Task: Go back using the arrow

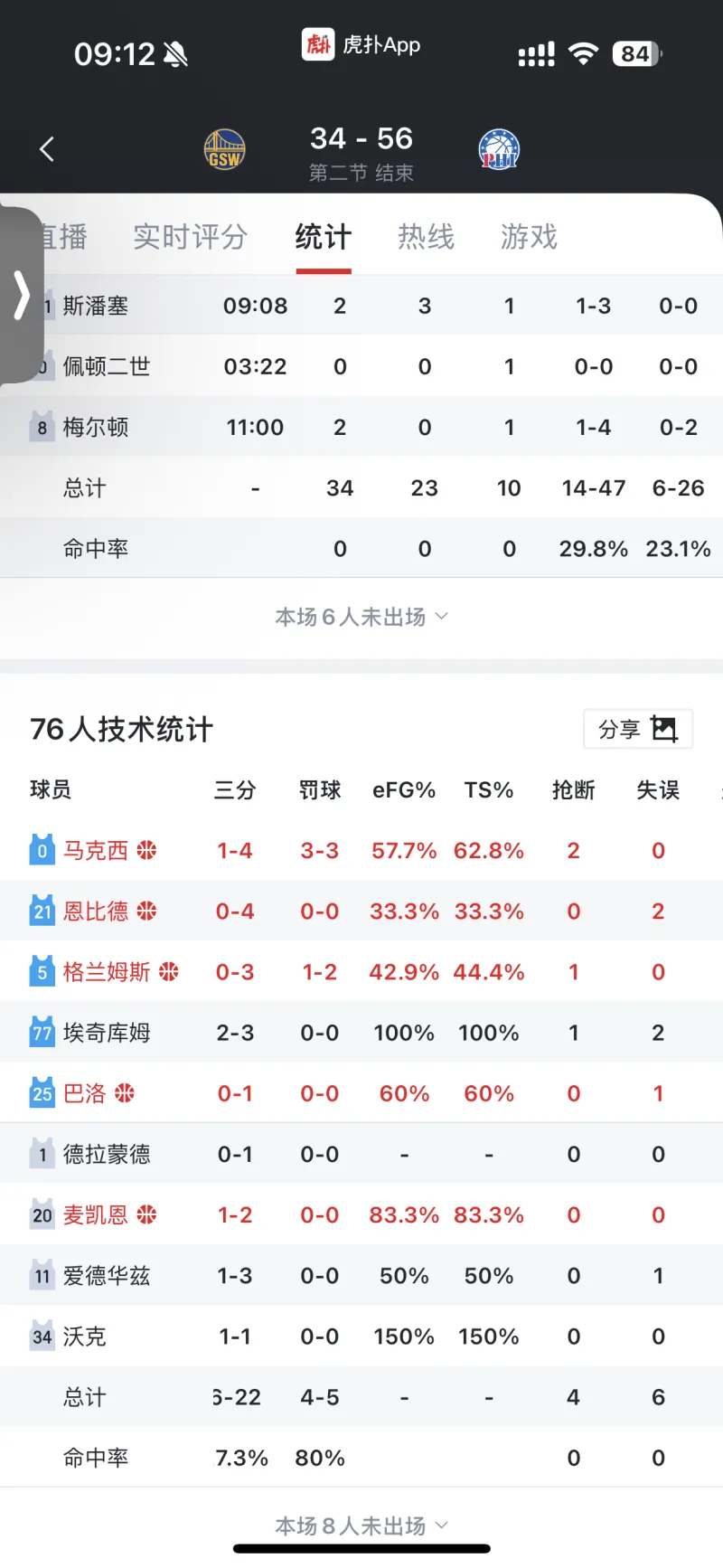Action: coord(47,149)
